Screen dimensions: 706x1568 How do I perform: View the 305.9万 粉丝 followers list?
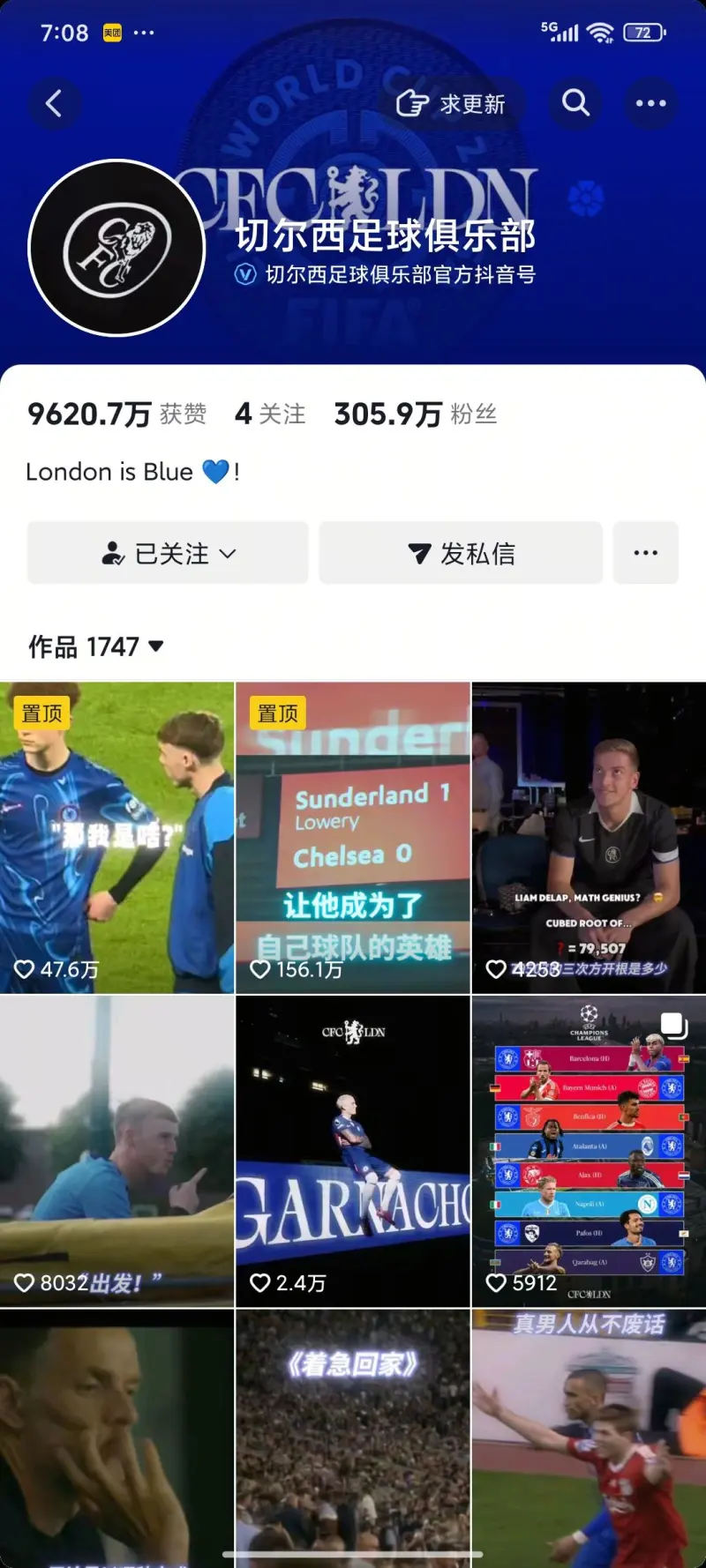[x=416, y=414]
